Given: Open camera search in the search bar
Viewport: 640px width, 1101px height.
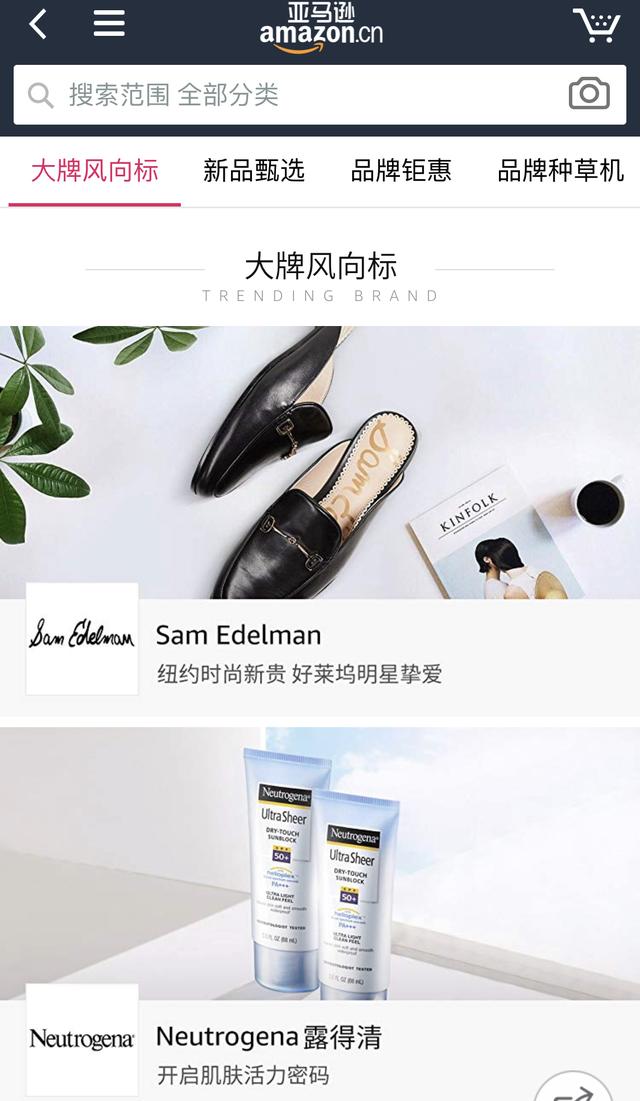Looking at the screenshot, I should 589,93.
